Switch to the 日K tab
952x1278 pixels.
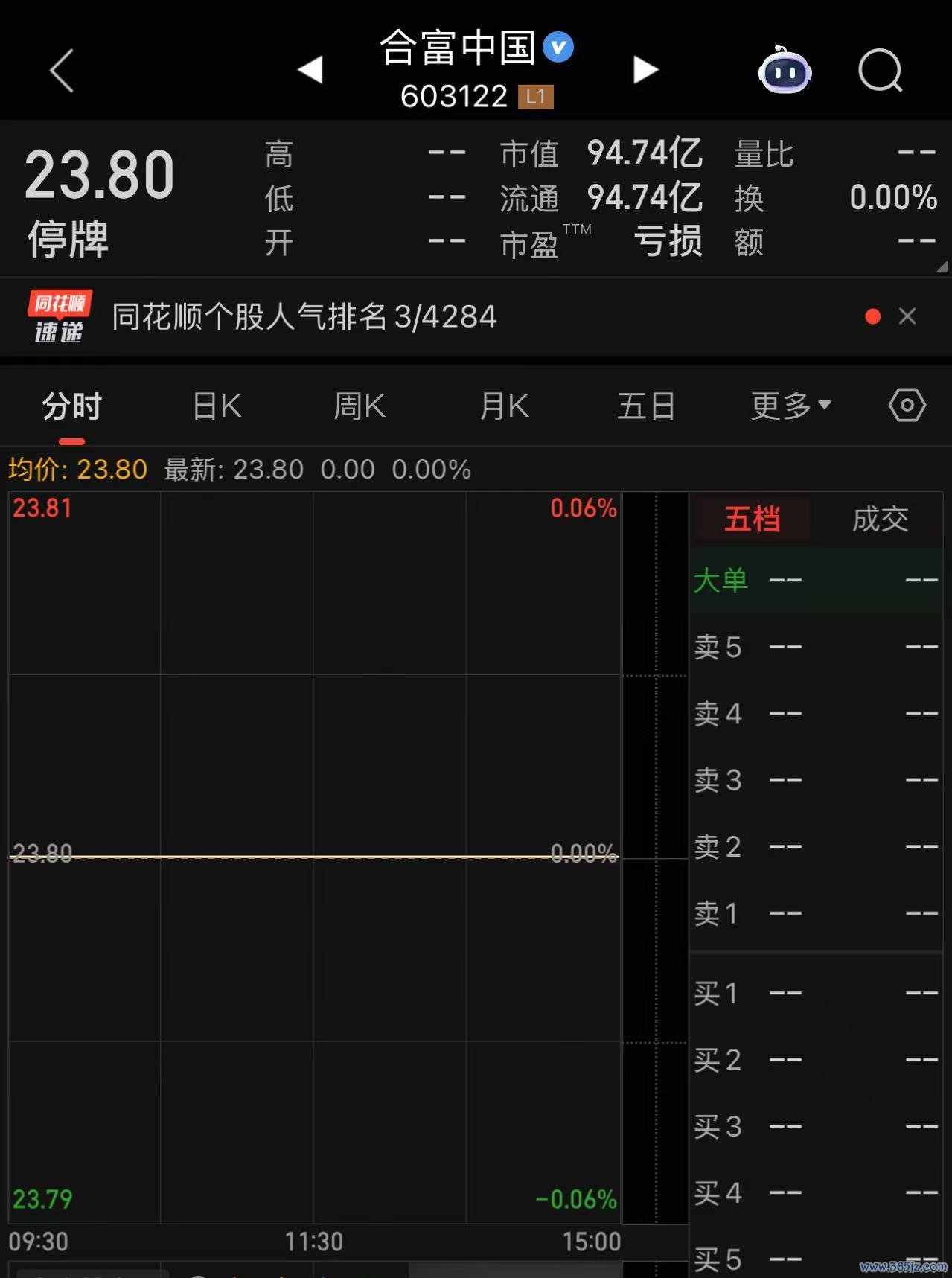[215, 404]
